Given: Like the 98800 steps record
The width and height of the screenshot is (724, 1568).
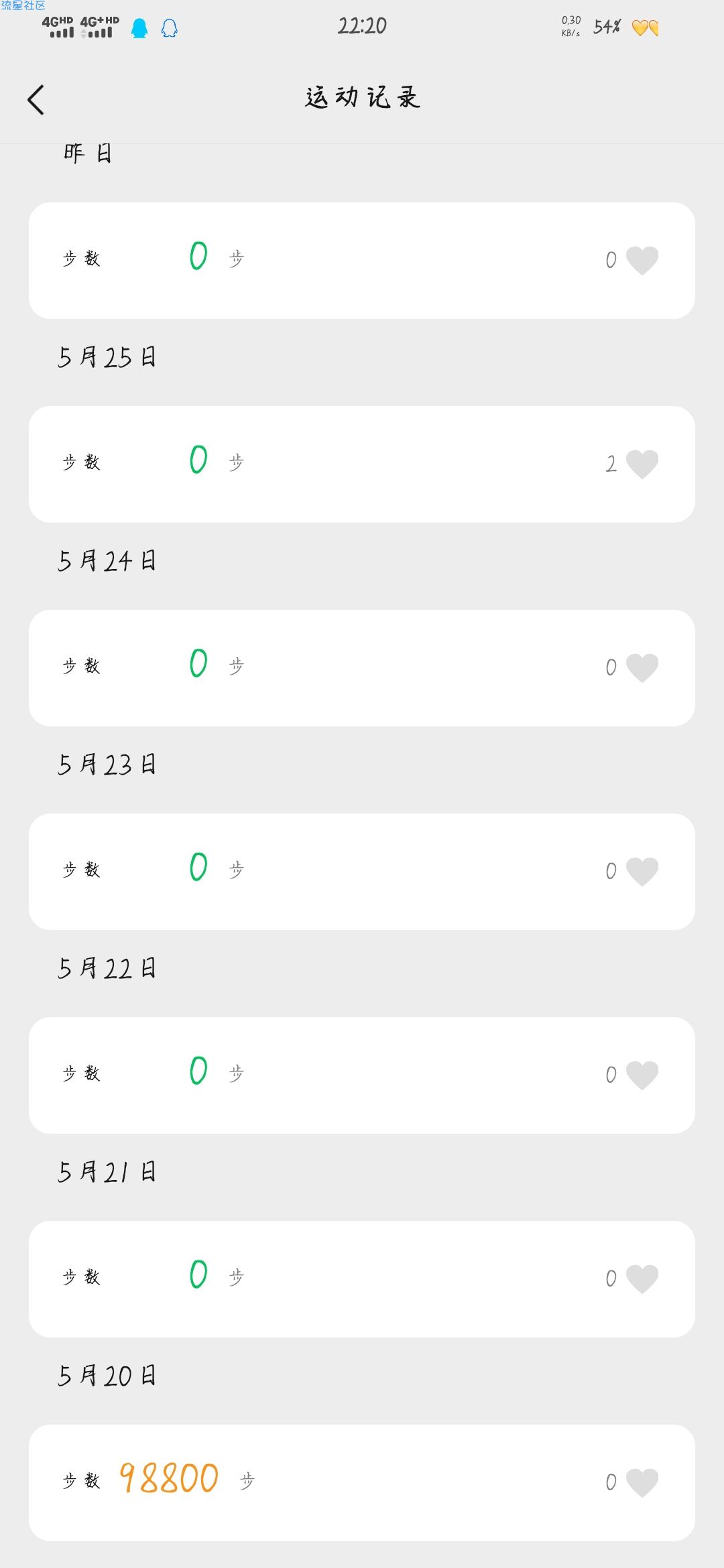Looking at the screenshot, I should (642, 1482).
